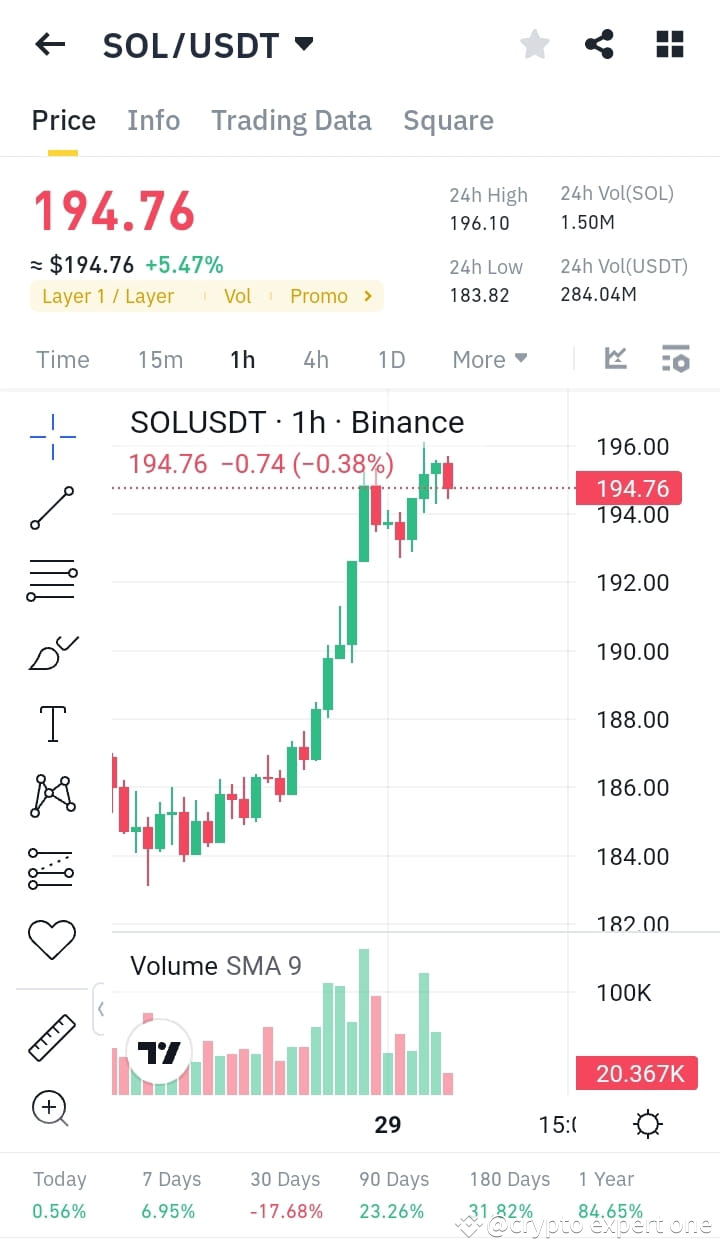This screenshot has width=720, height=1247.
Task: Open the SOL/USDT pair selector dropdown
Action: [301, 44]
